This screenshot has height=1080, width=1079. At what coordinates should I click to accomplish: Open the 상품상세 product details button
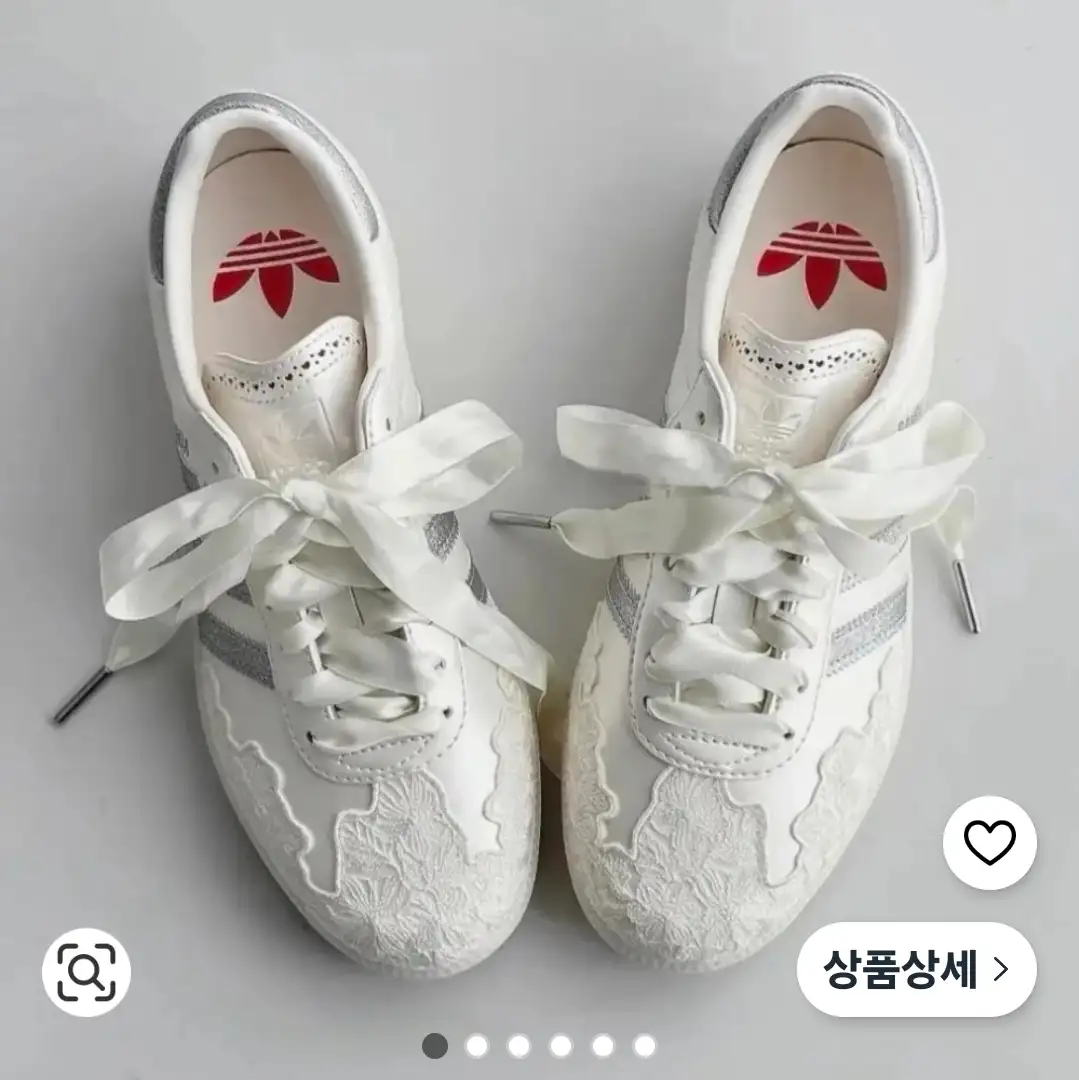coord(916,969)
